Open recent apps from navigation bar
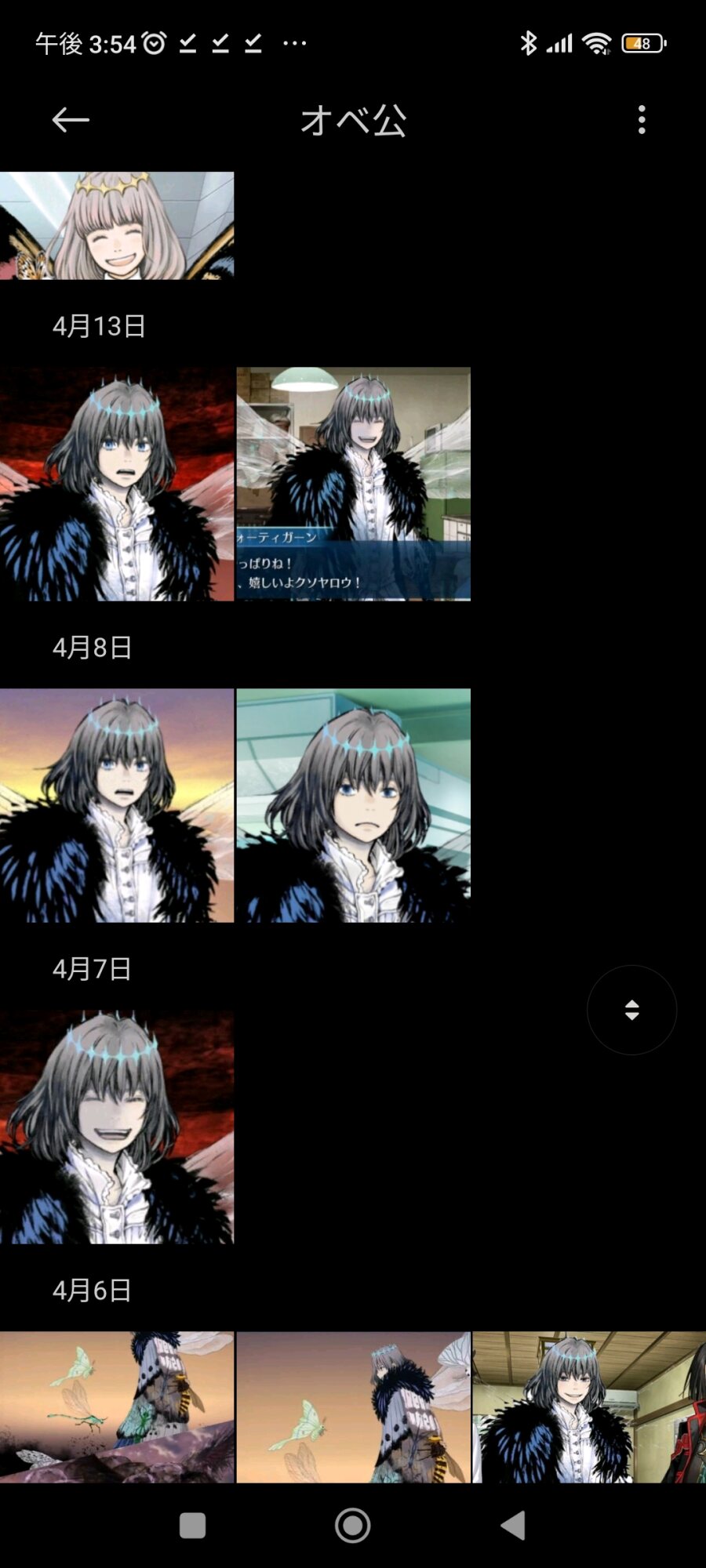 coord(192,1526)
